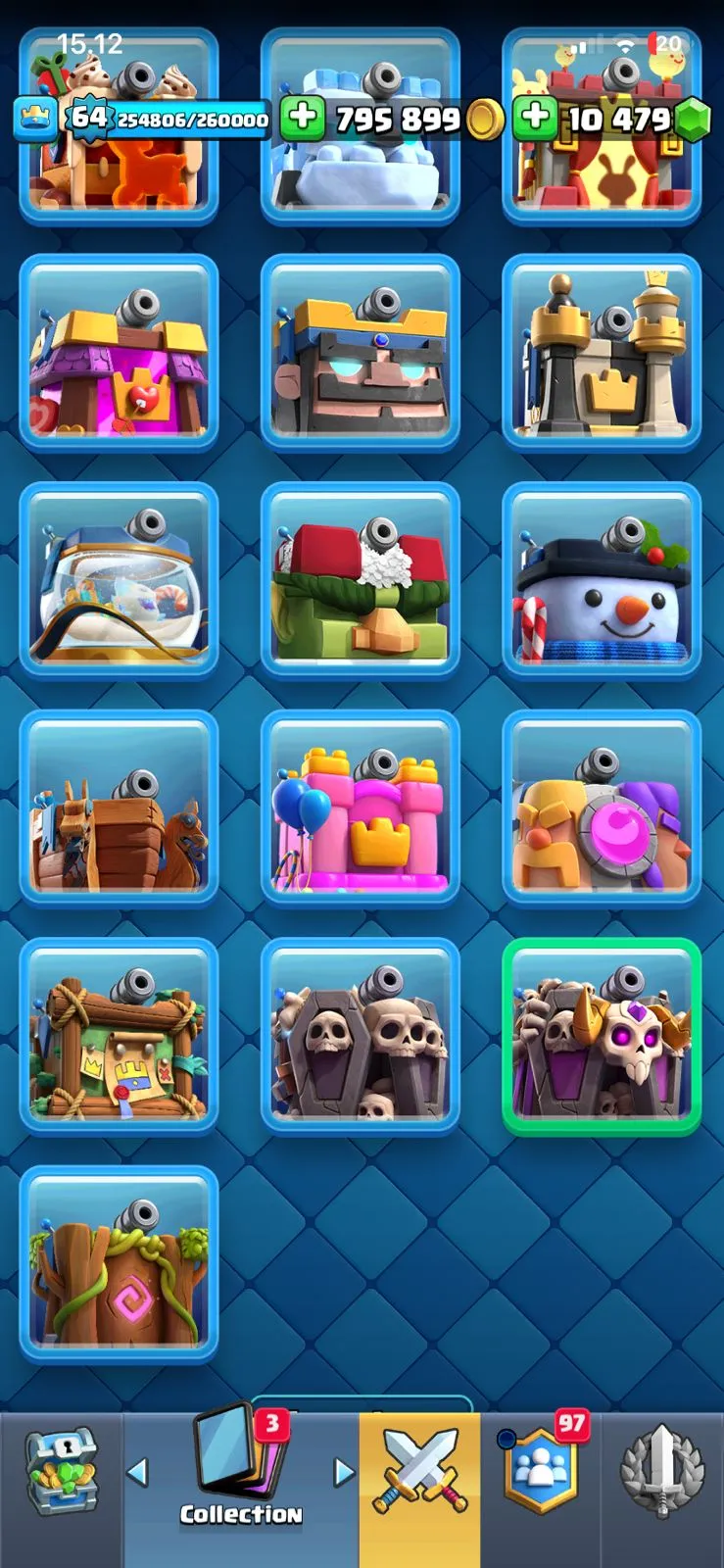Pick the grey skull coffin tower skin
The width and height of the screenshot is (724, 1568).
361,1036
